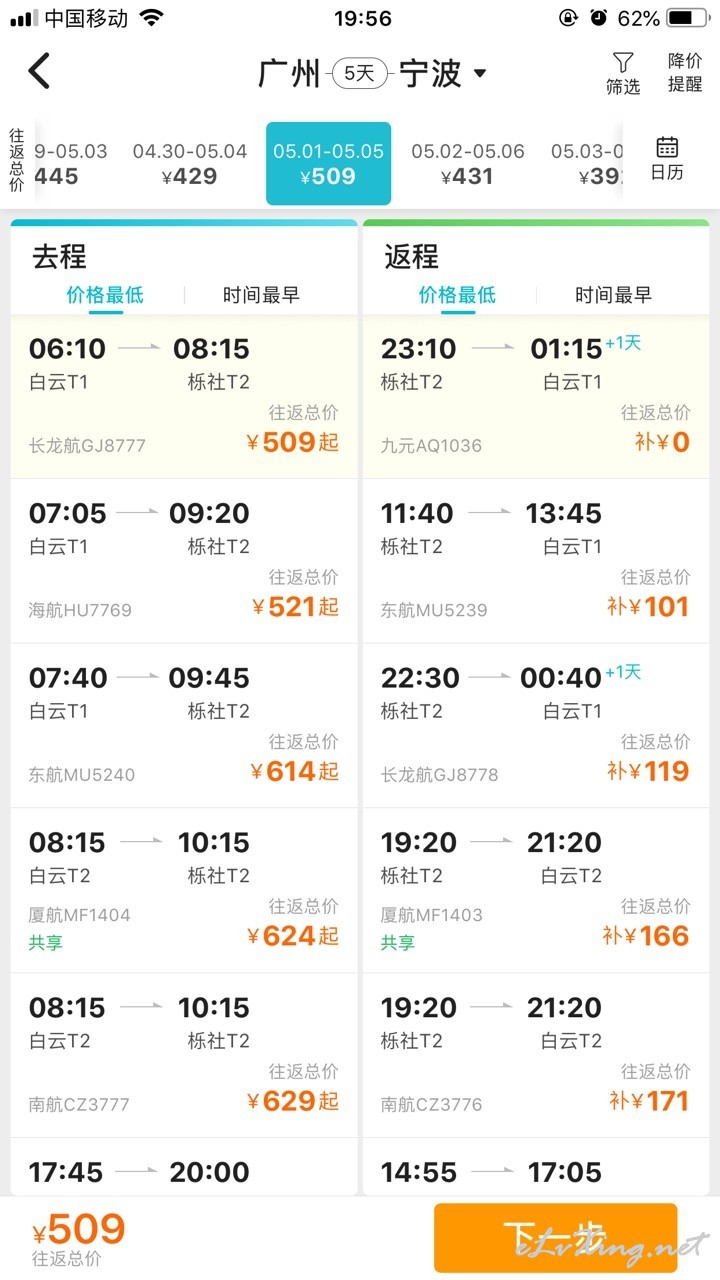Choose outbound flight 长龙航GJ8777 at 06:10

pos(184,396)
